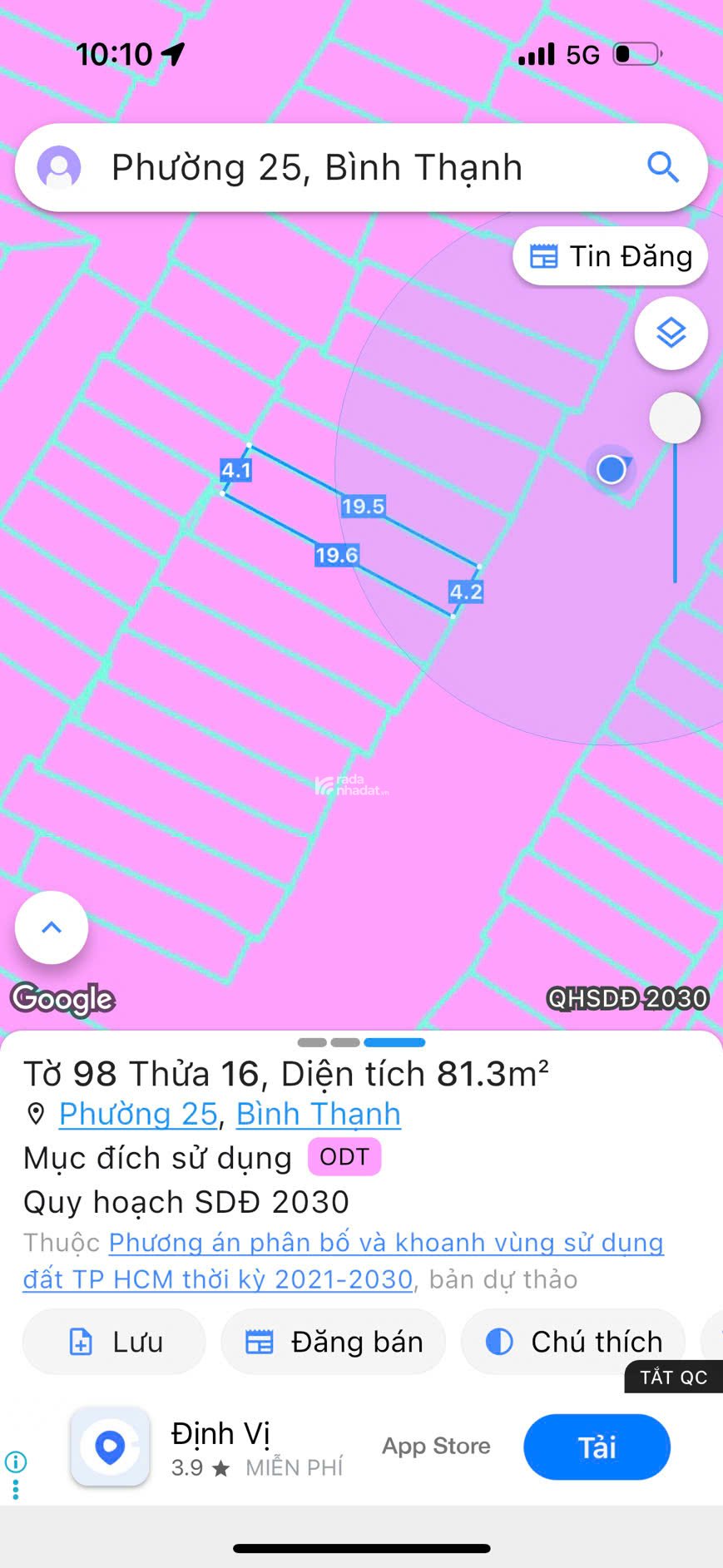Save this land plot with Lưu
723x1568 pixels.
point(114,1342)
